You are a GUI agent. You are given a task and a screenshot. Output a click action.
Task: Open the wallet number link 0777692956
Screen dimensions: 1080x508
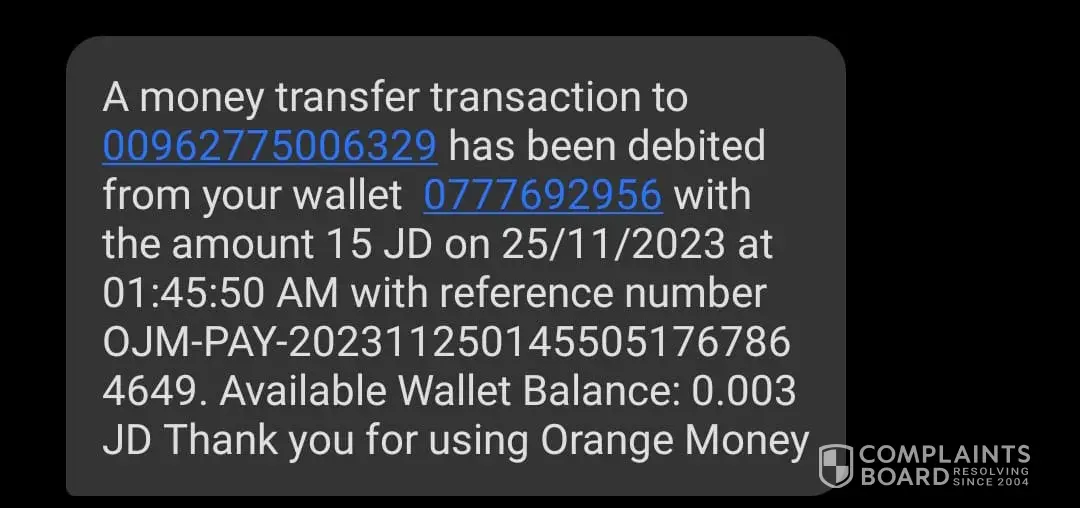[x=542, y=196]
